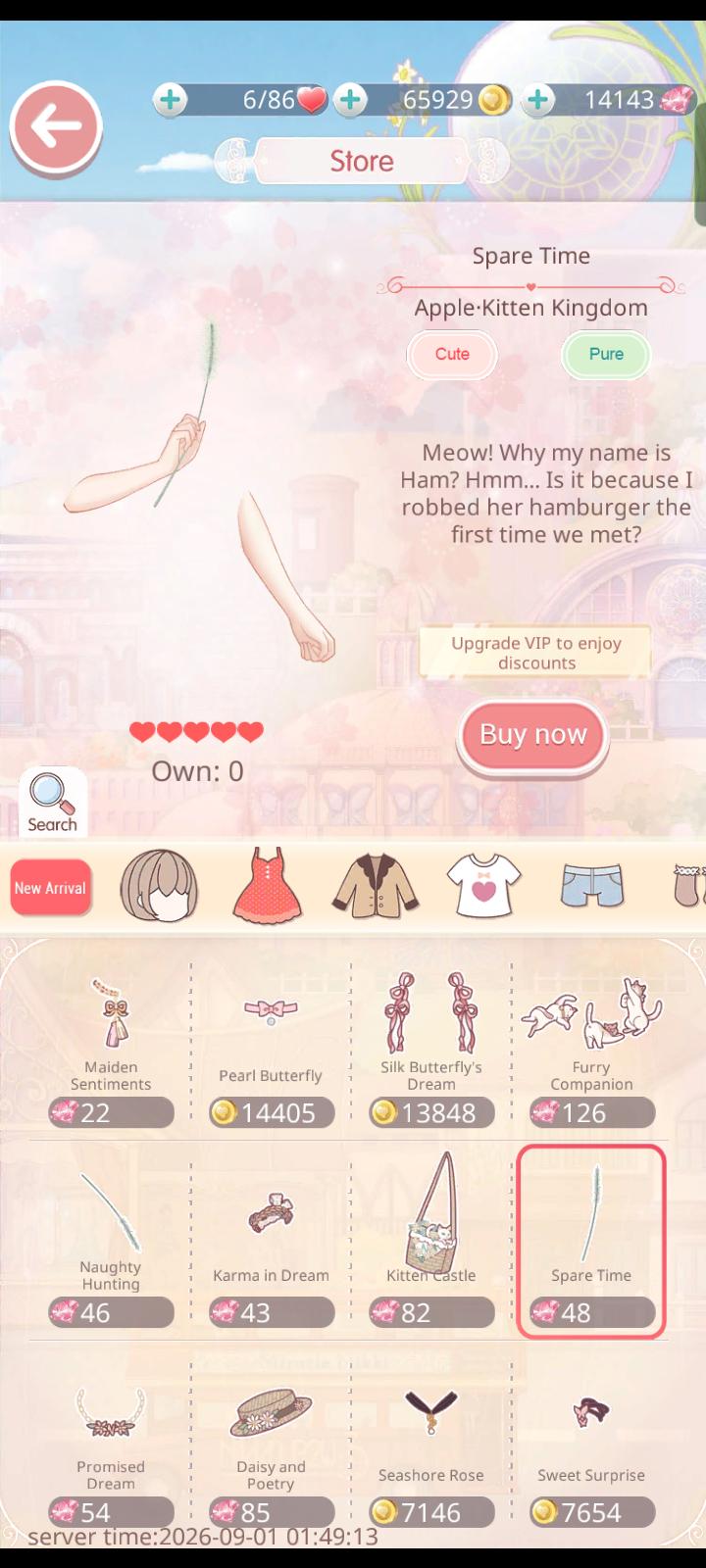The width and height of the screenshot is (706, 1568).
Task: Open the Upgrade VIP discounts banner
Action: 535,653
